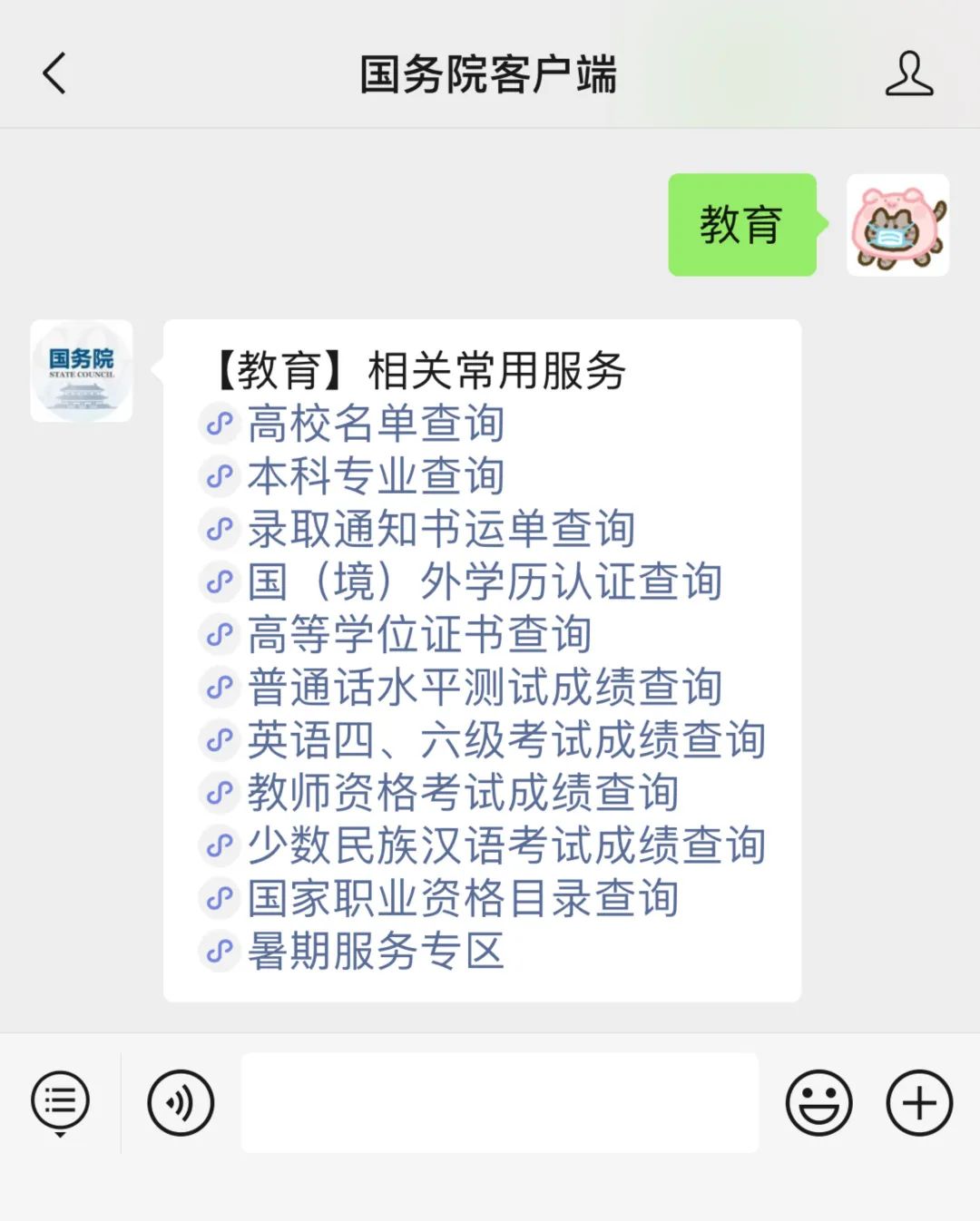Tap the message text field
The height and width of the screenshot is (1221, 980).
pos(499,1103)
